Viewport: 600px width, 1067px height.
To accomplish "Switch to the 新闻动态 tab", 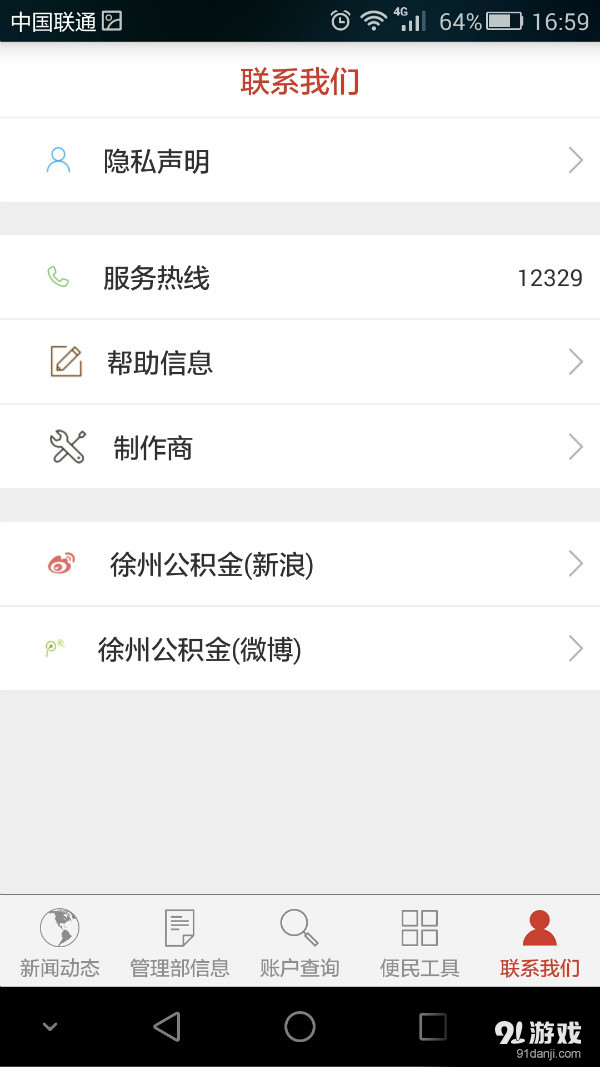I will click(60, 942).
